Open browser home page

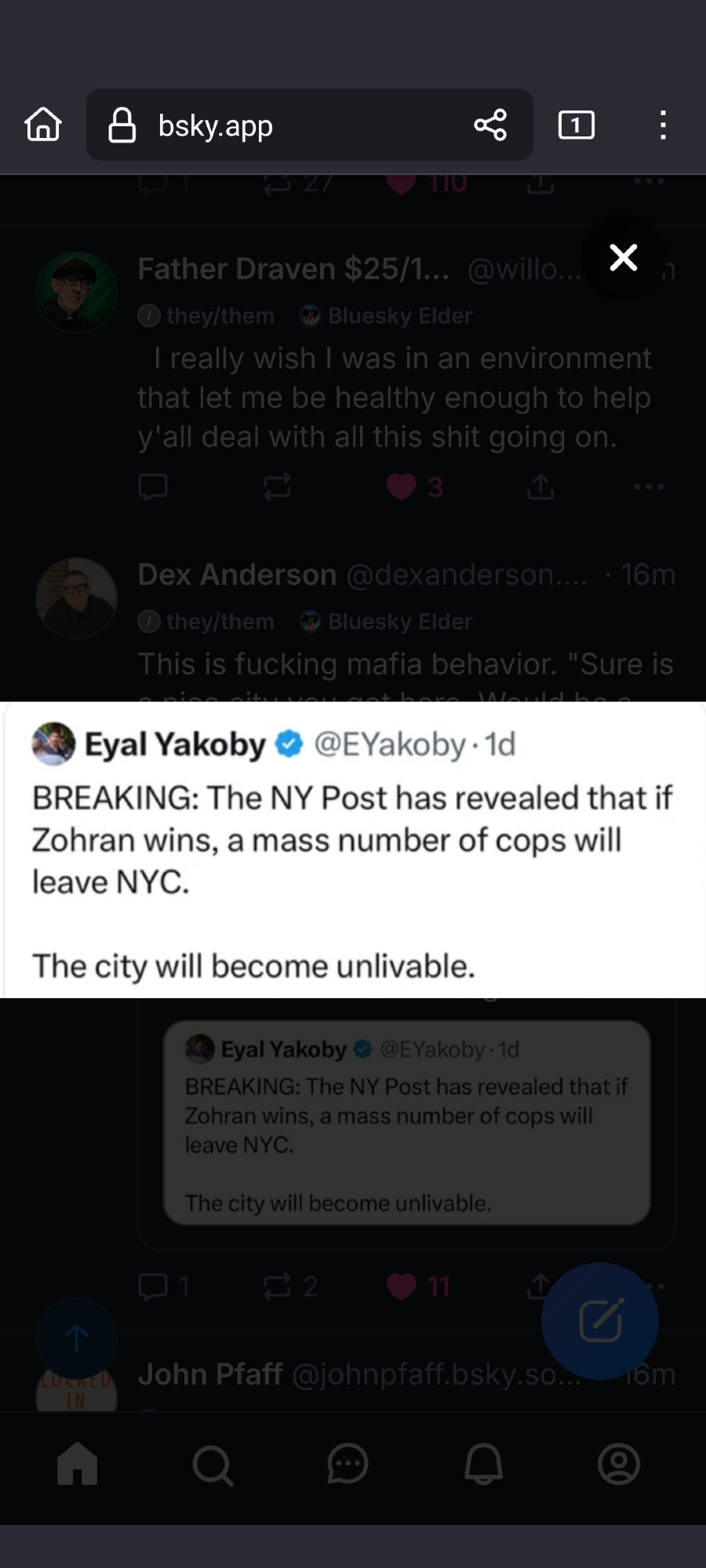click(43, 125)
